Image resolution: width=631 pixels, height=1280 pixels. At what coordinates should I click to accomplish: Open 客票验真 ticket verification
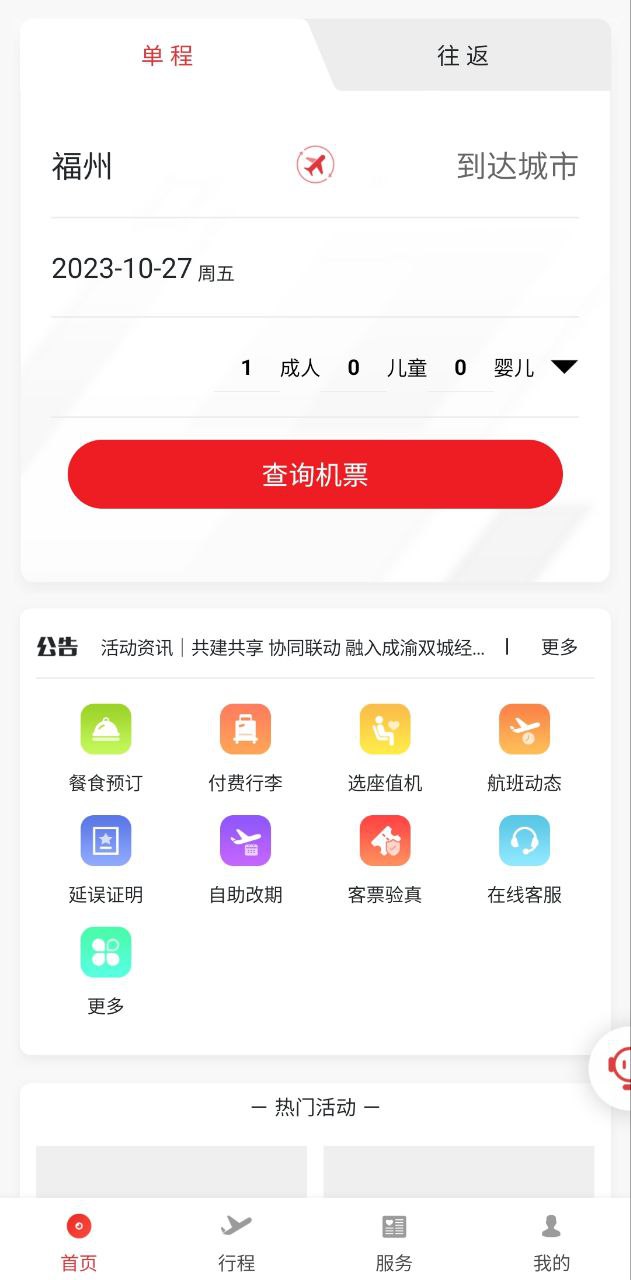385,859
